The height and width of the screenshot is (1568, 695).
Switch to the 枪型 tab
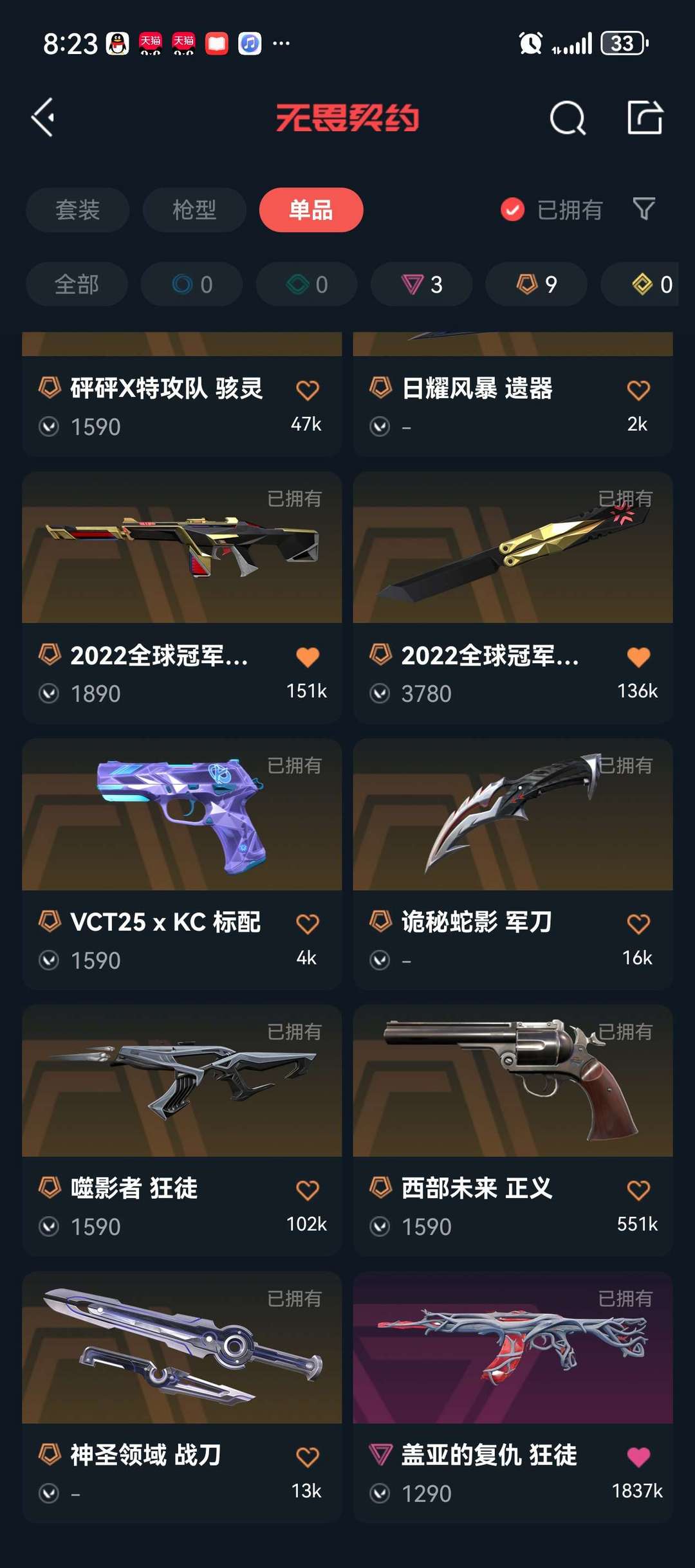(x=194, y=210)
